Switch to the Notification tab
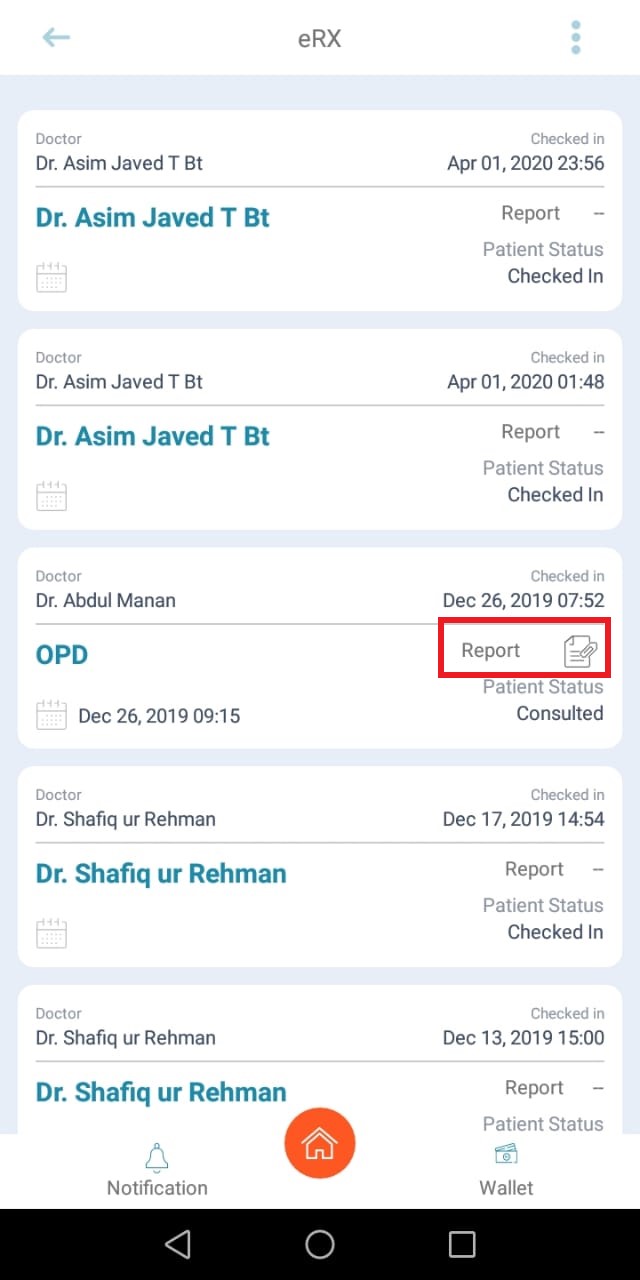Screen dimensions: 640x1280 (157, 1170)
